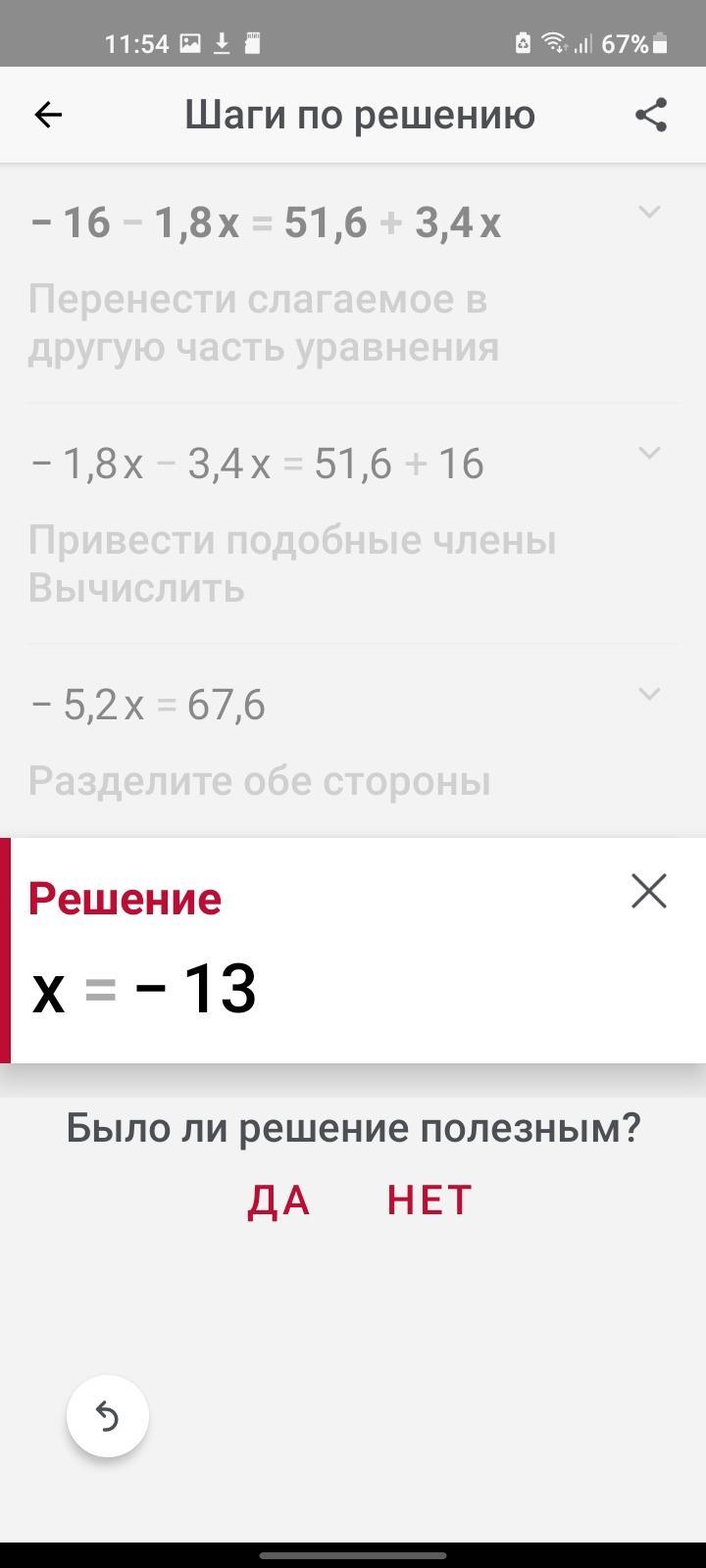Expand the step −1,8x − 3,4x = 51,6 + 16
706x1568 pixels.
[x=649, y=453]
